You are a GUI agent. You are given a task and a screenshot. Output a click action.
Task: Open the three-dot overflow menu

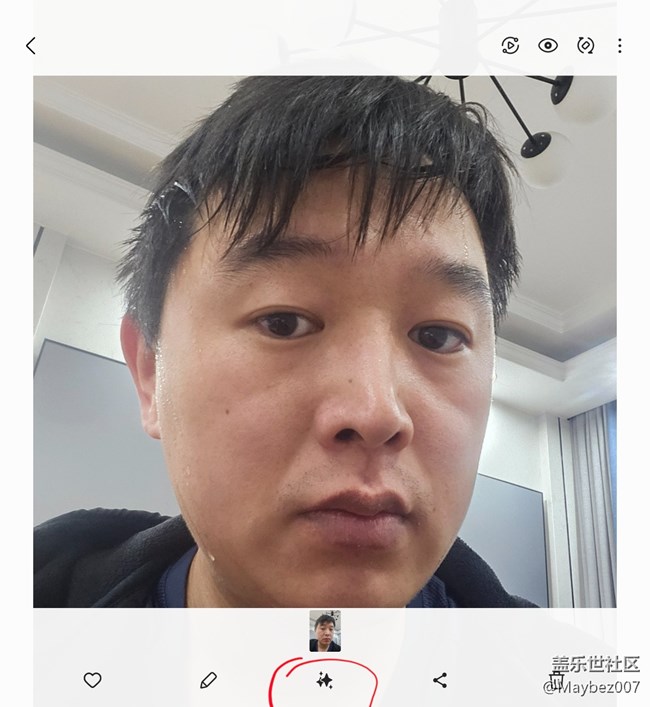coord(620,46)
